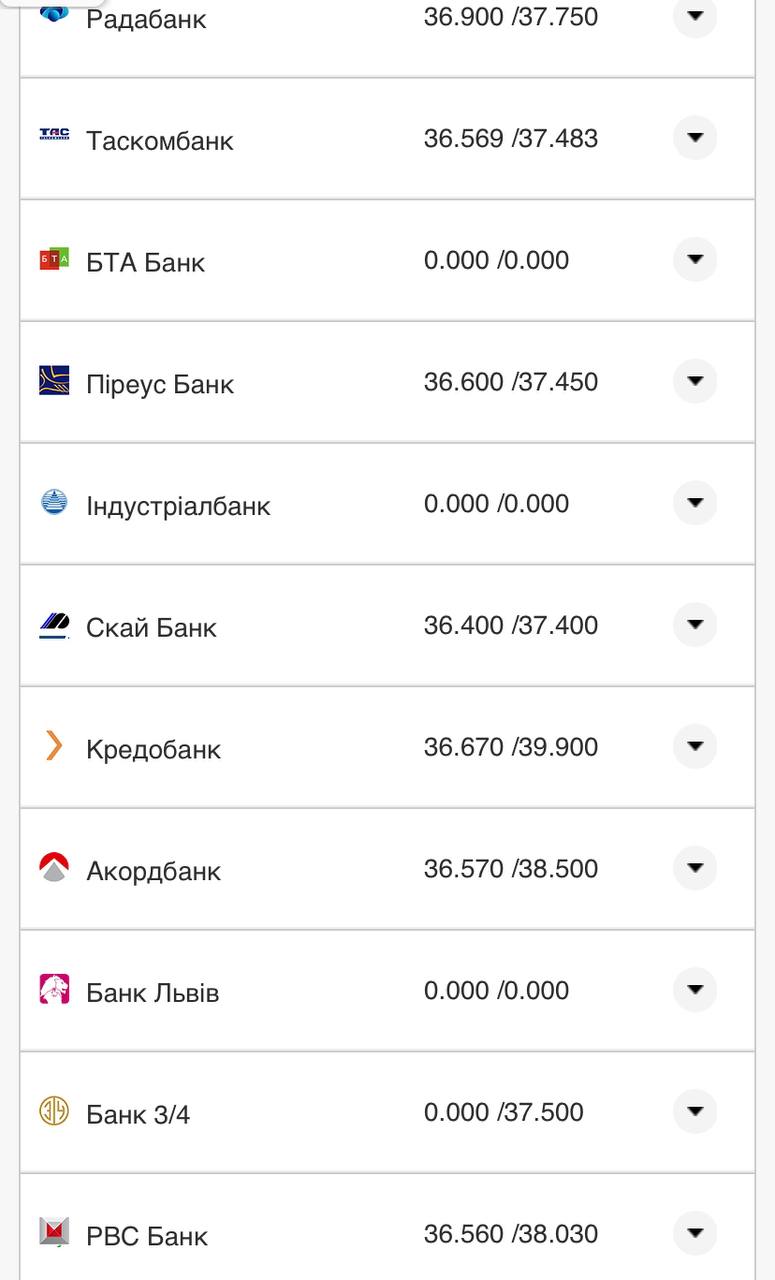Click the pink Банк Львів logo
Viewport: 775px width, 1280px height.
pyautogui.click(x=52, y=990)
